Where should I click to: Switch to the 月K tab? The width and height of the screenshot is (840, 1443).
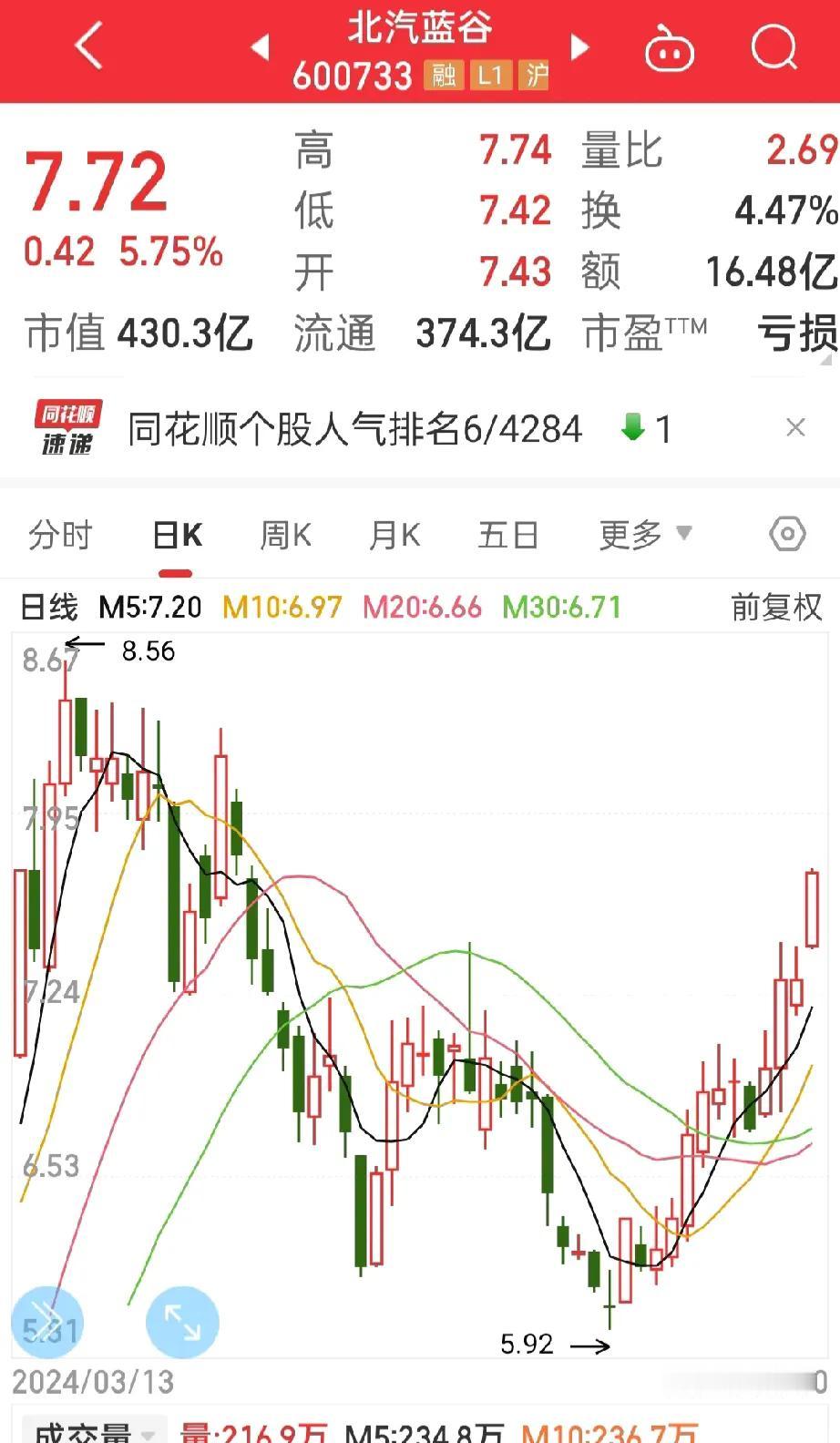coord(392,535)
